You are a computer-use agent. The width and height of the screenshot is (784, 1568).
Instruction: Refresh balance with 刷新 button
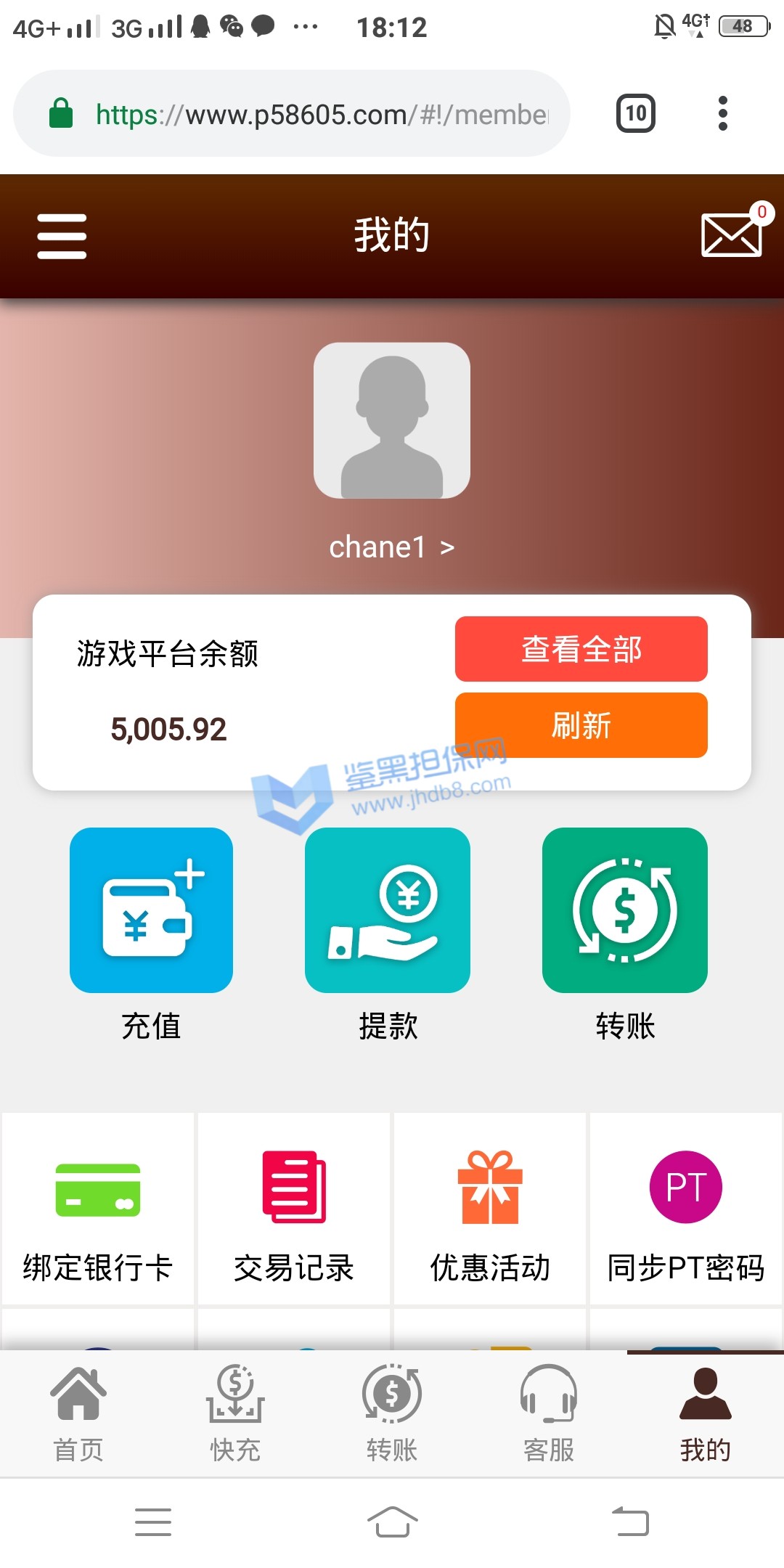(581, 725)
